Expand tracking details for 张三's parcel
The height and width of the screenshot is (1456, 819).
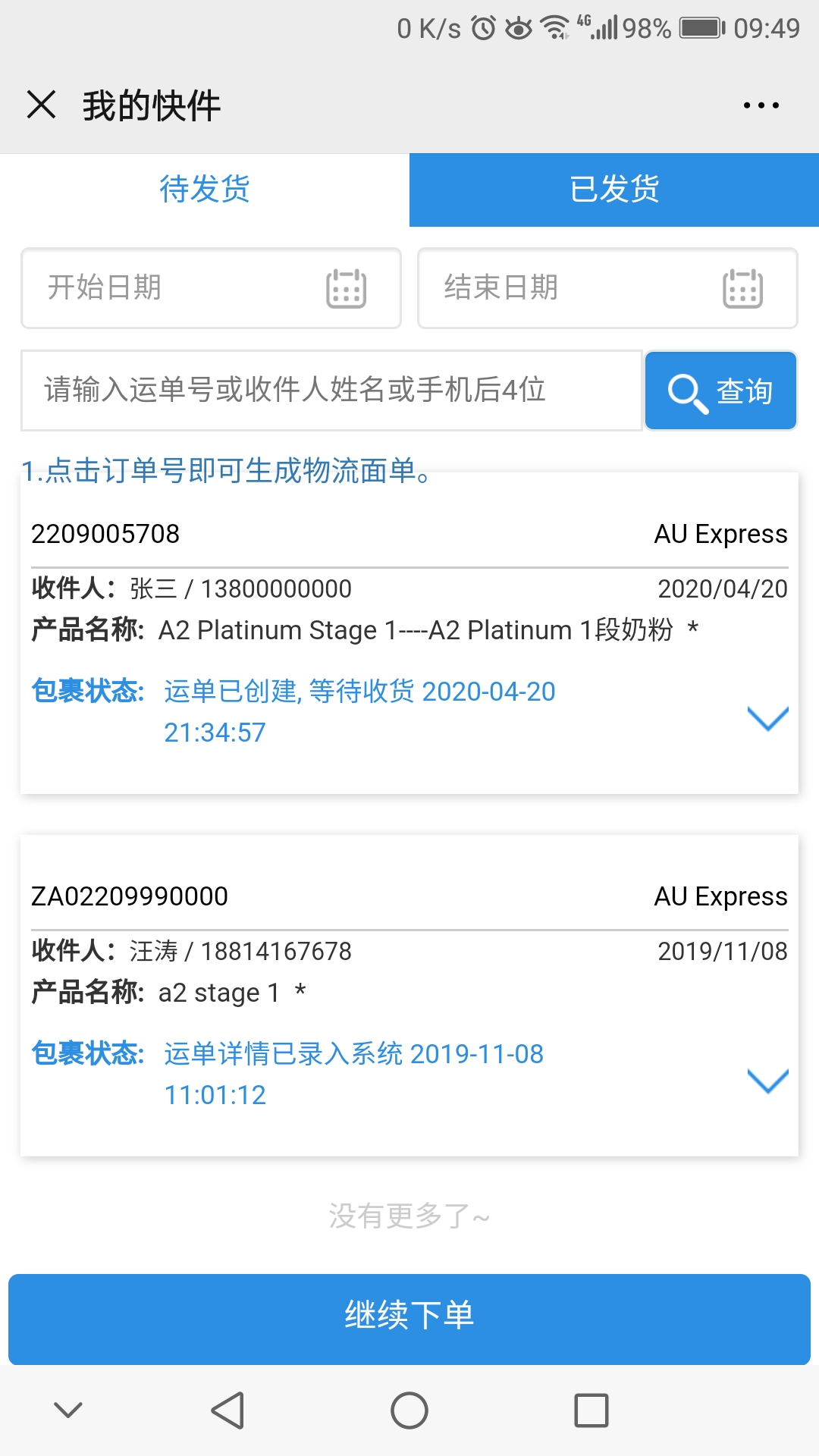point(767,717)
